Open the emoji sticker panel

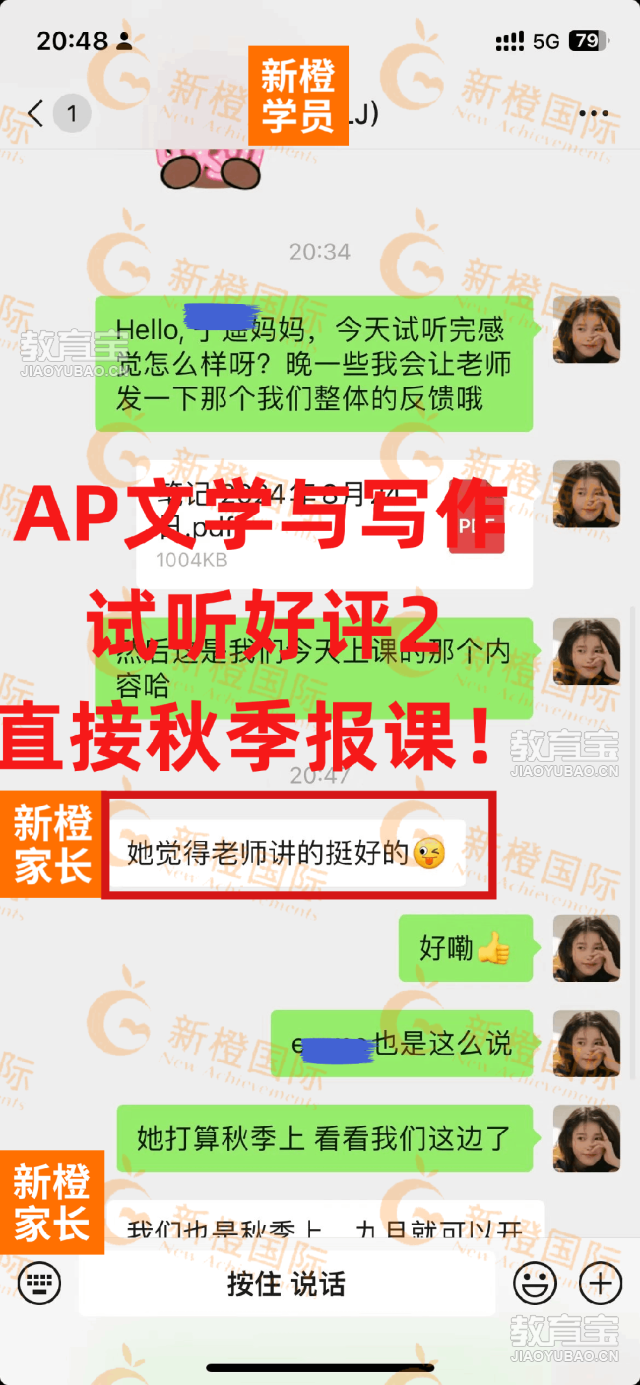tap(535, 1283)
